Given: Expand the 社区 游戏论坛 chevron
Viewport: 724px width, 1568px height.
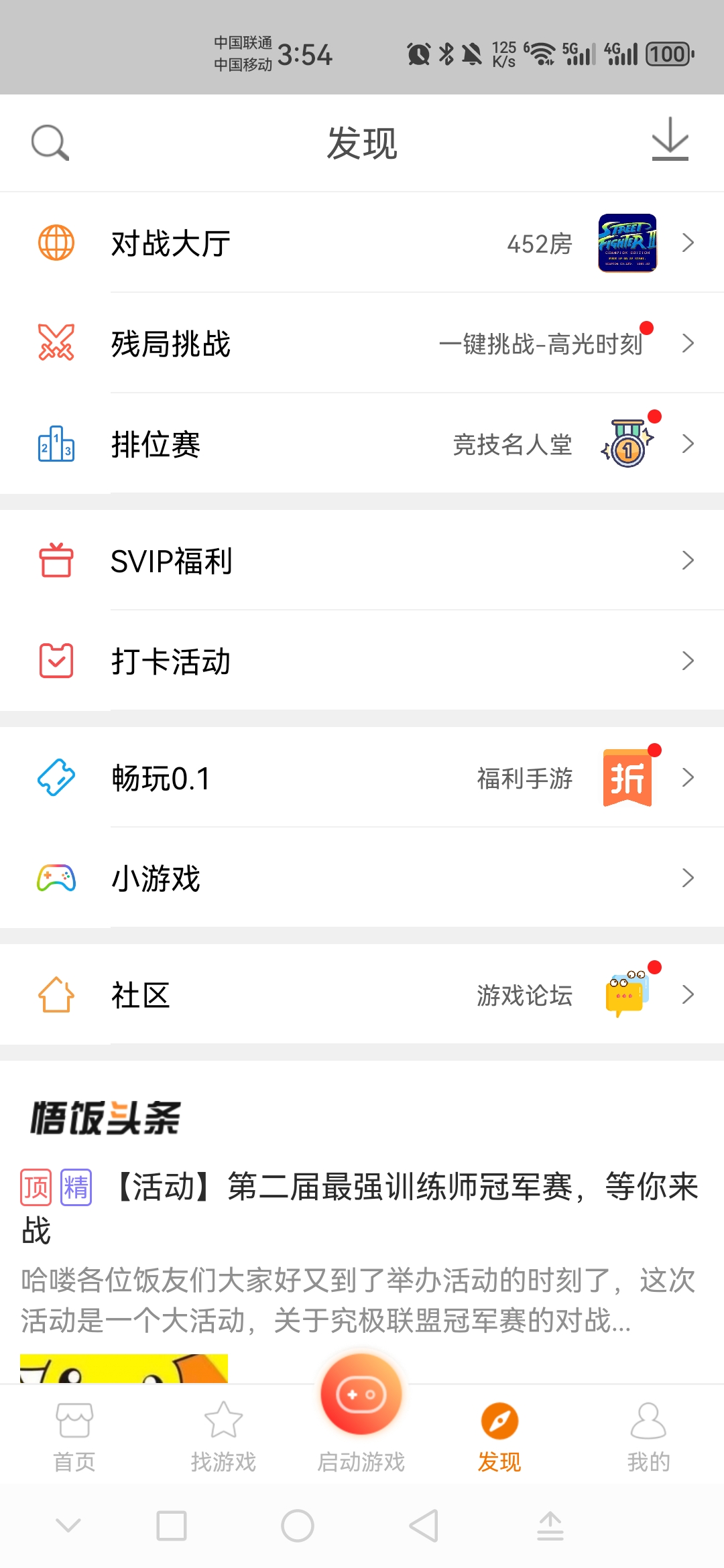Looking at the screenshot, I should [688, 996].
